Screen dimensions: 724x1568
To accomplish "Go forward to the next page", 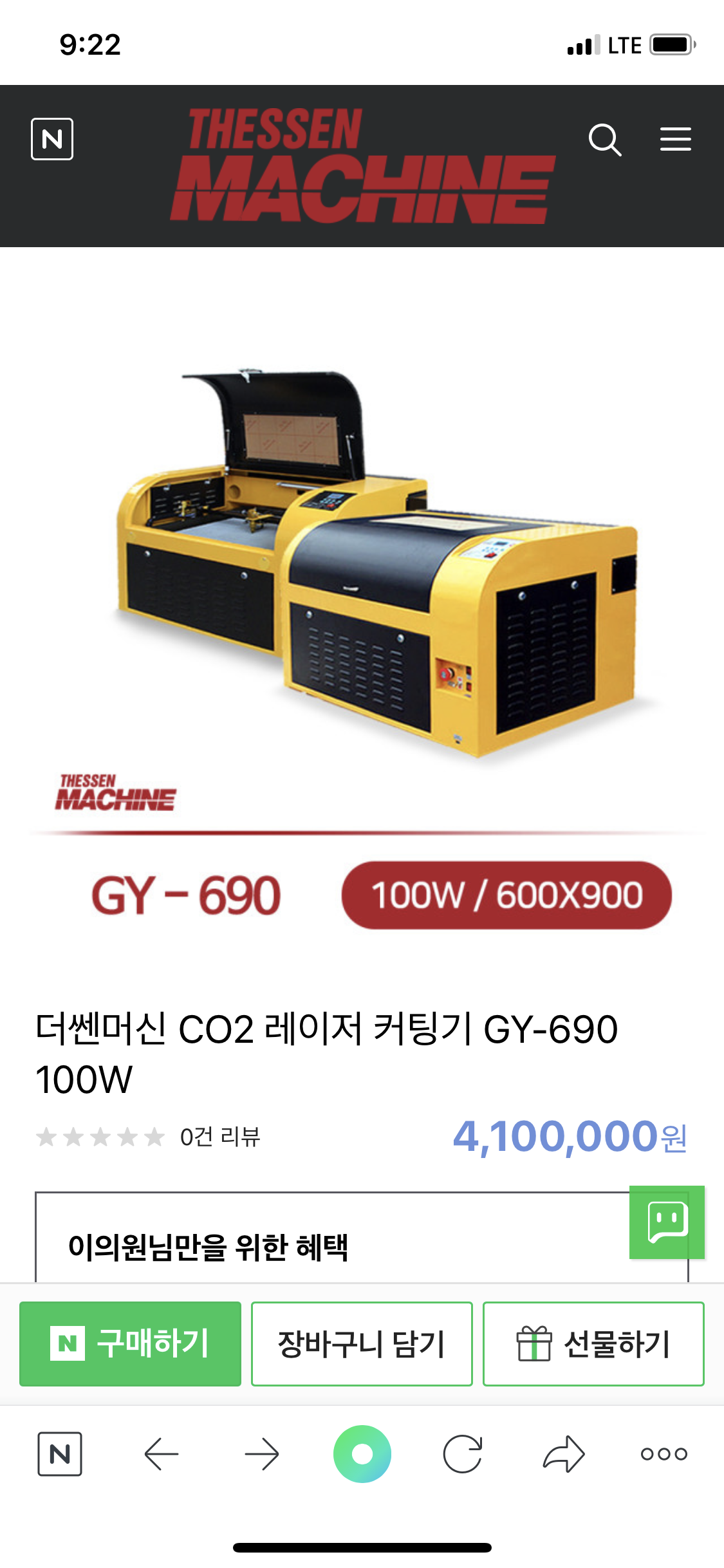I will click(262, 1453).
